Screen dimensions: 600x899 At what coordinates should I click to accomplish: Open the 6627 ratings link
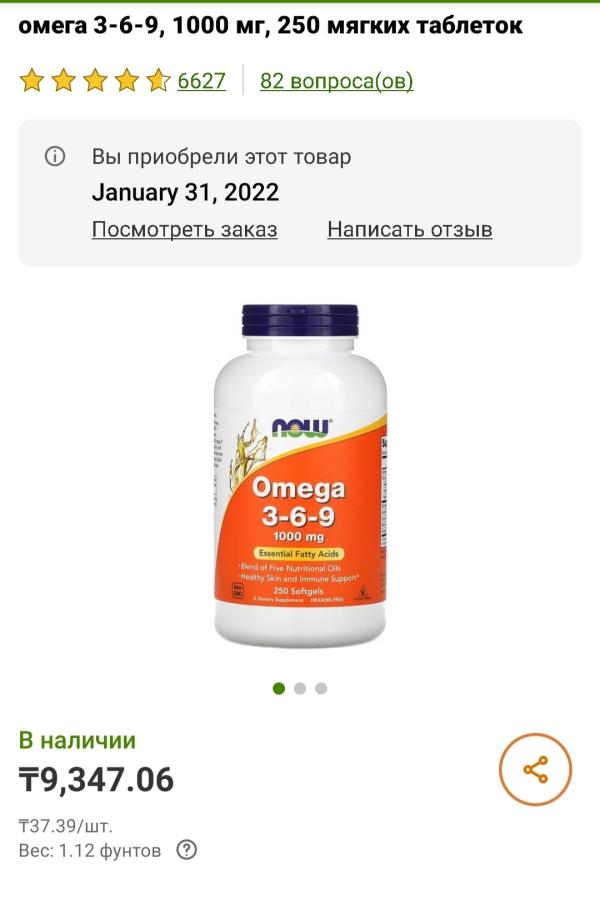(x=201, y=81)
